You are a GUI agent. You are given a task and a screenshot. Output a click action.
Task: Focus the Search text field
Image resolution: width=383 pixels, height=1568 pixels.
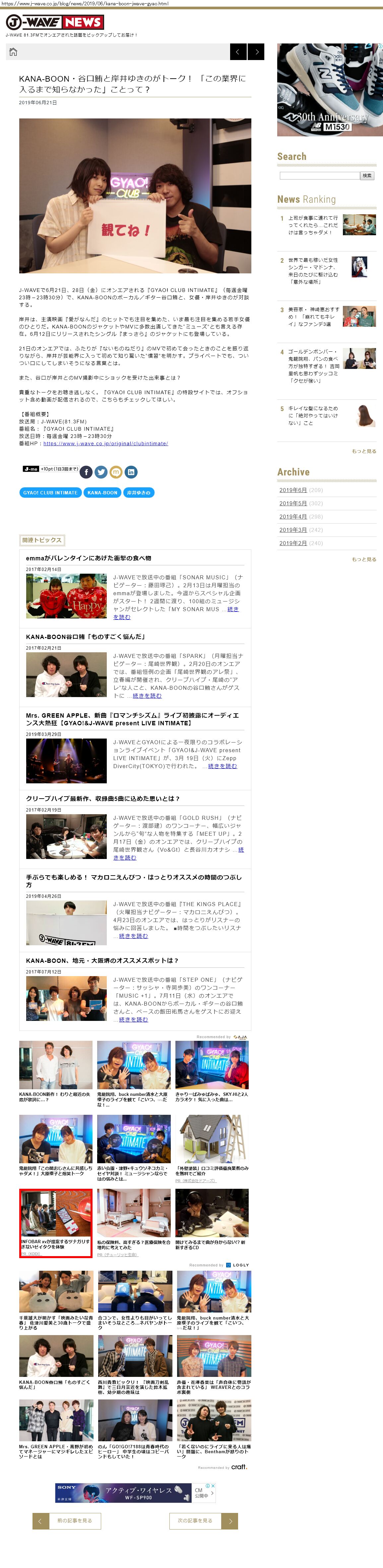(x=319, y=175)
